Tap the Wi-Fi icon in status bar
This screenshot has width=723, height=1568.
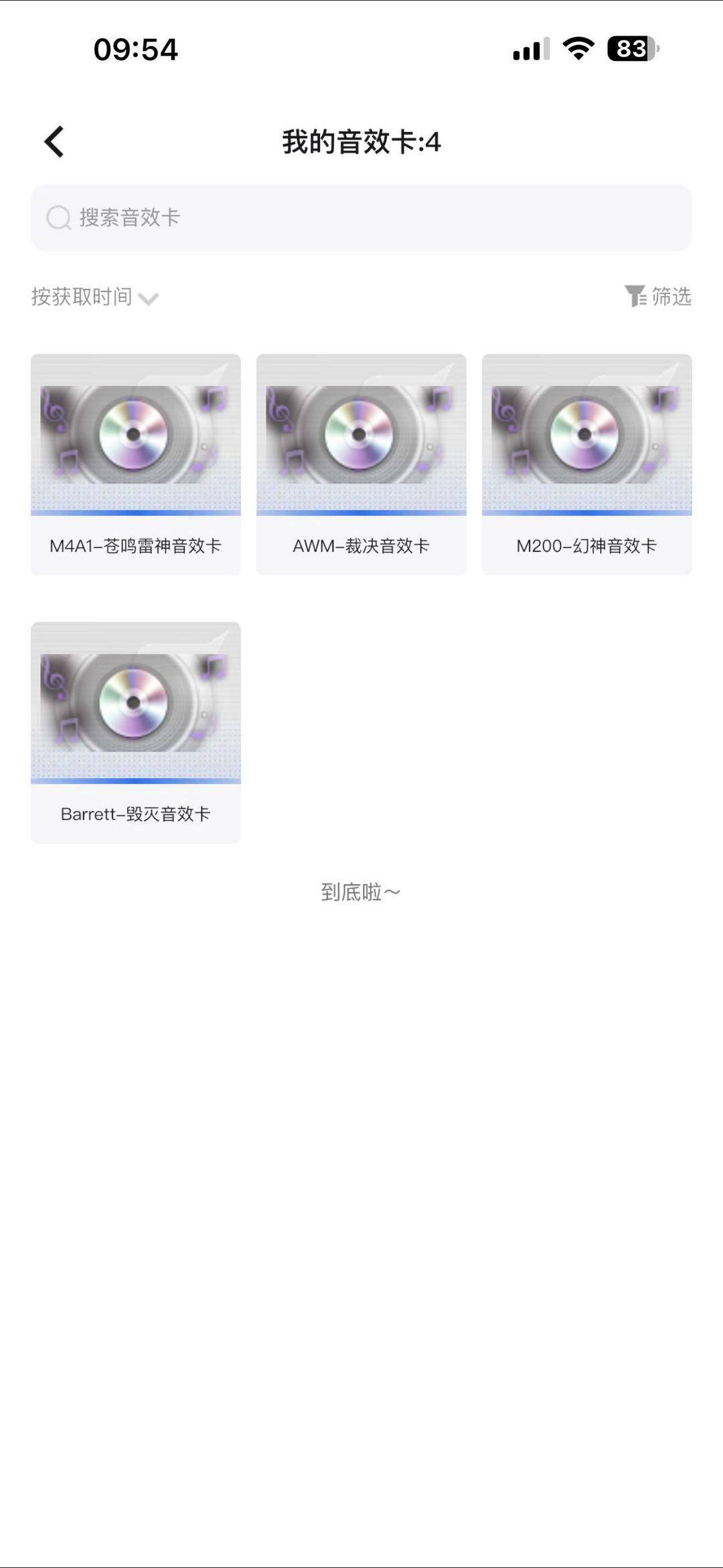576,47
